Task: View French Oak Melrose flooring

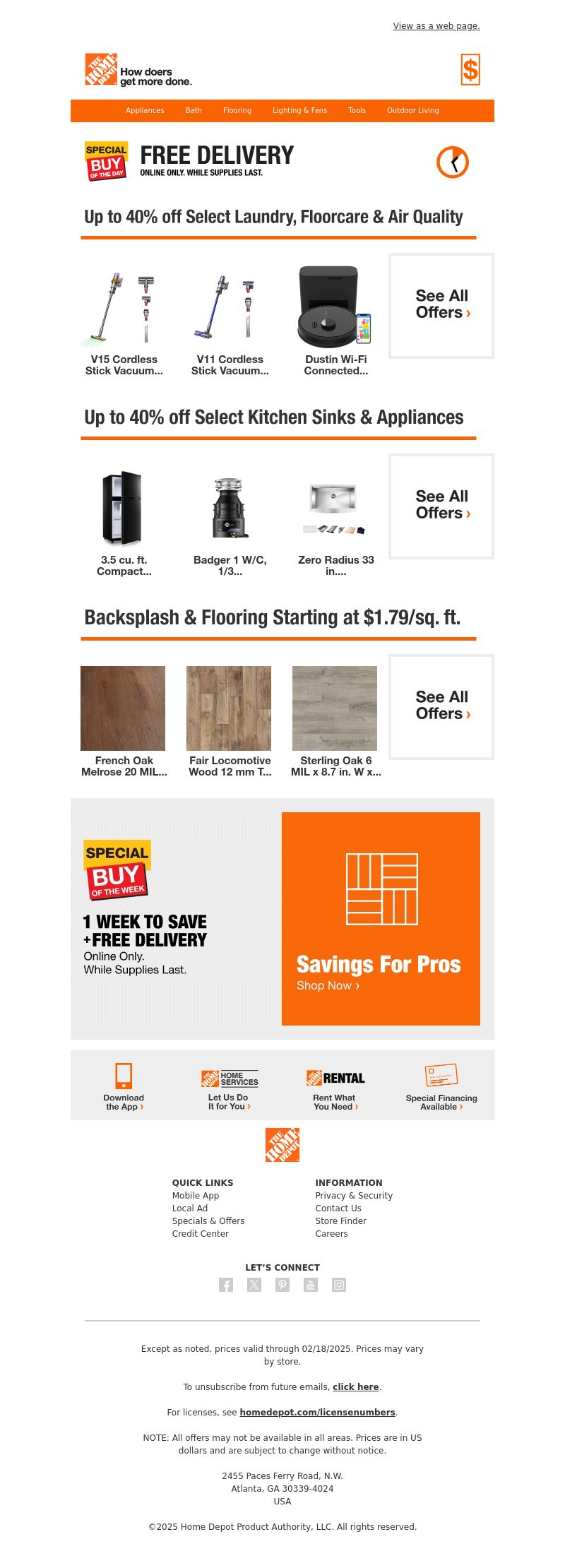Action: pyautogui.click(x=124, y=720)
